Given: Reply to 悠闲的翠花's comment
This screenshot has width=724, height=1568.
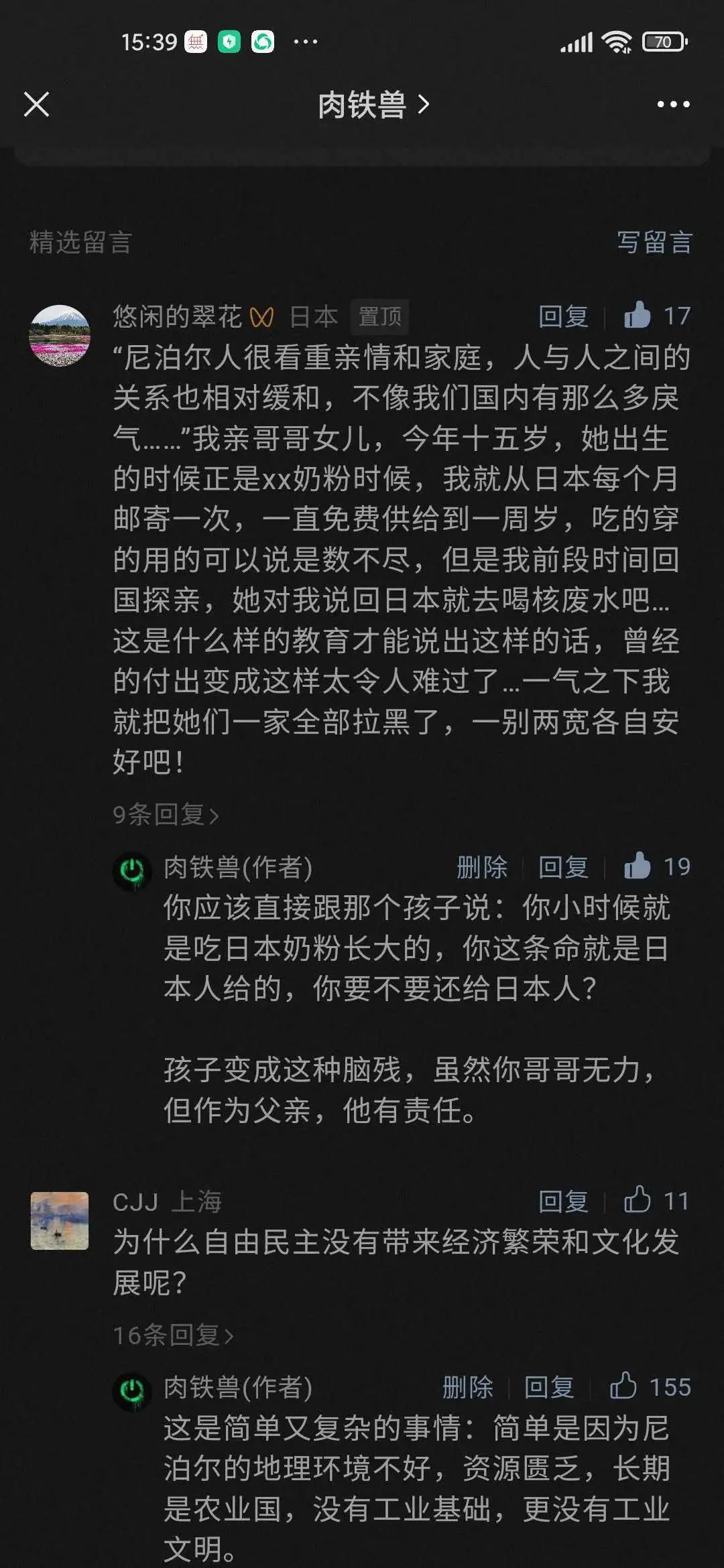Looking at the screenshot, I should [x=563, y=316].
